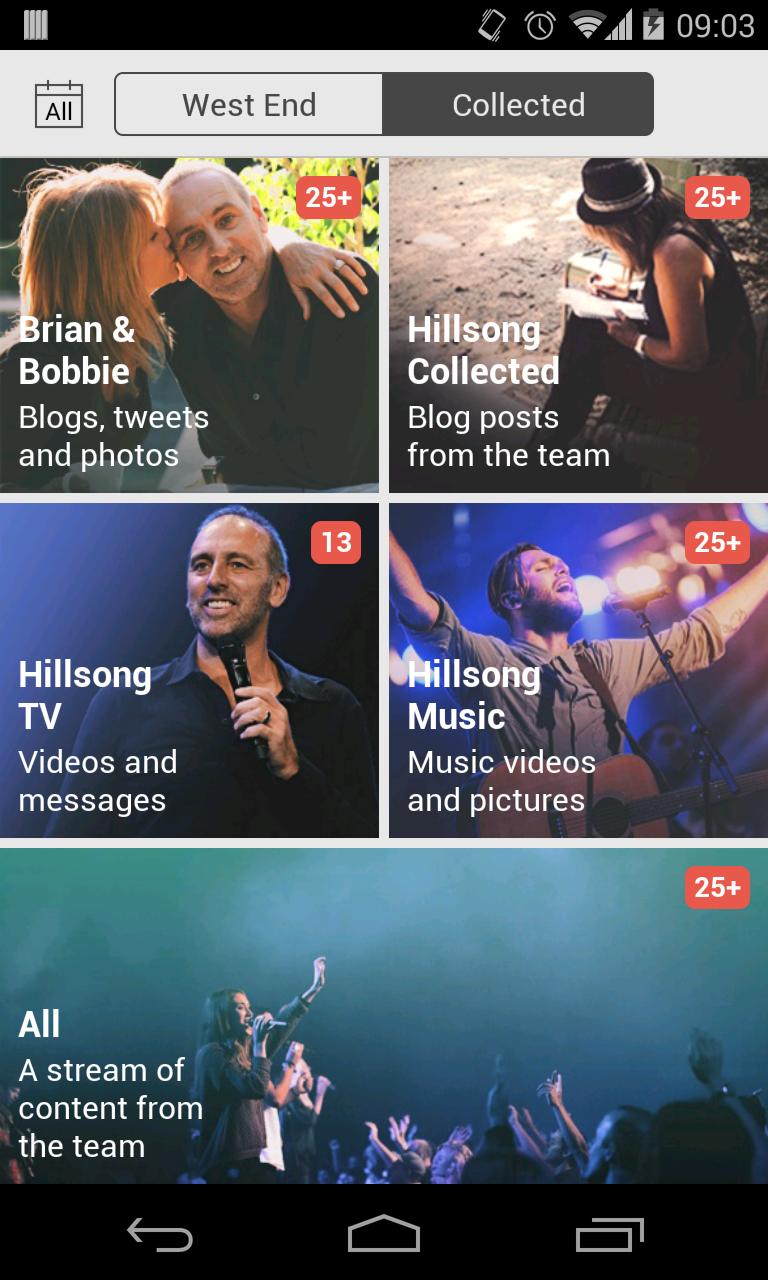
Task: Tap the 13 badge on Hillsong TV
Action: click(337, 543)
